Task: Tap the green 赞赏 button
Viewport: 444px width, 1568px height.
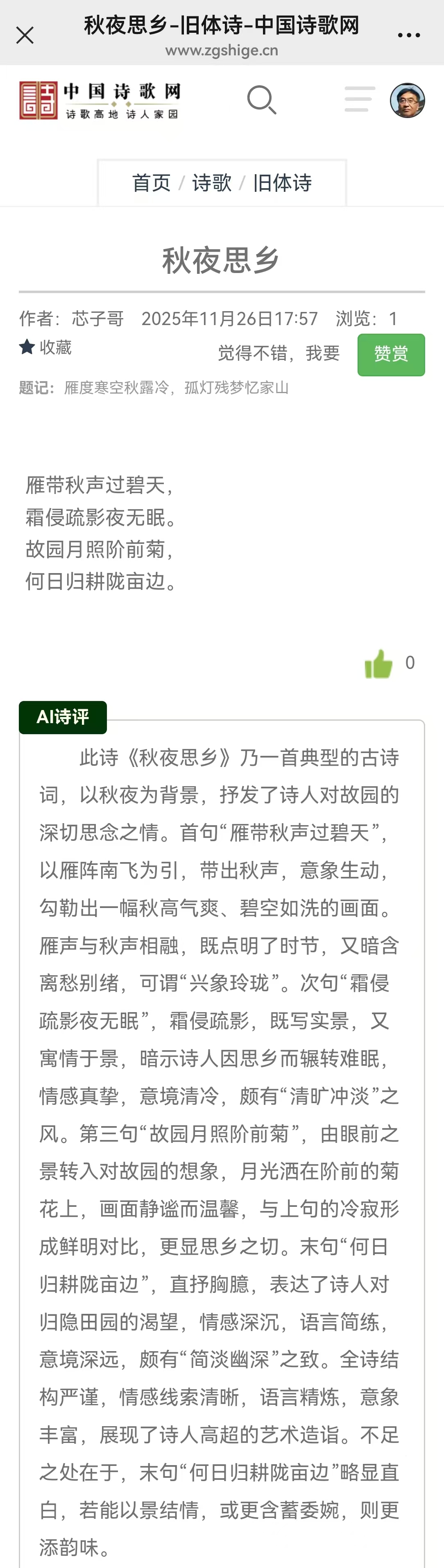Action: [391, 354]
